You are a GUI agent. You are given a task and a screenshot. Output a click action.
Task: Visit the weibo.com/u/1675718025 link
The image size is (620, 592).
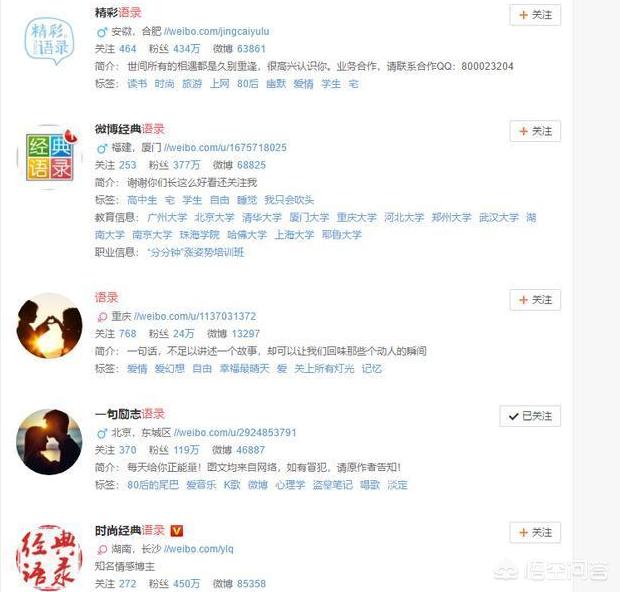[x=234, y=148]
